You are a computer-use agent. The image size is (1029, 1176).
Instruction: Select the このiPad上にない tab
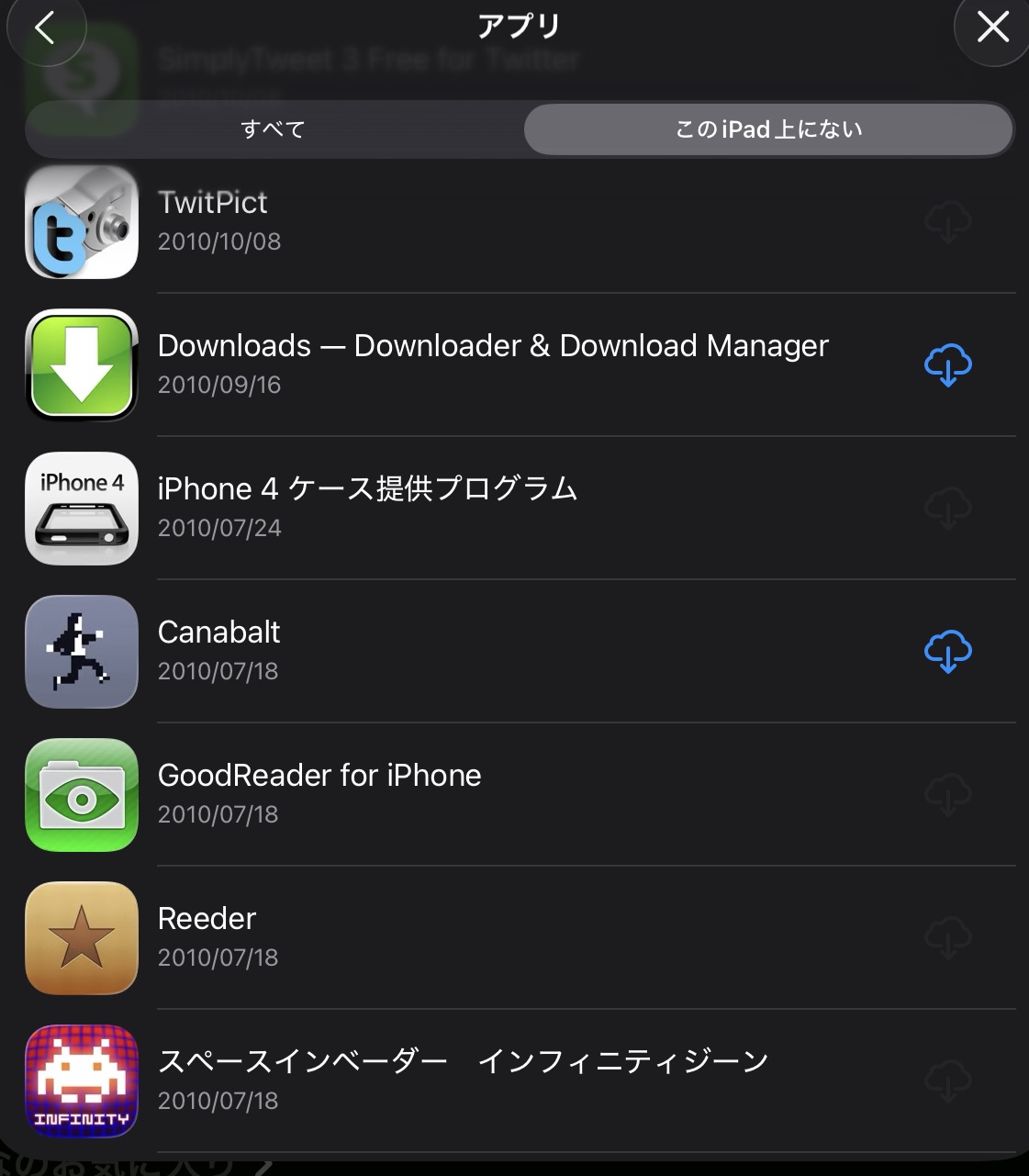tap(768, 129)
